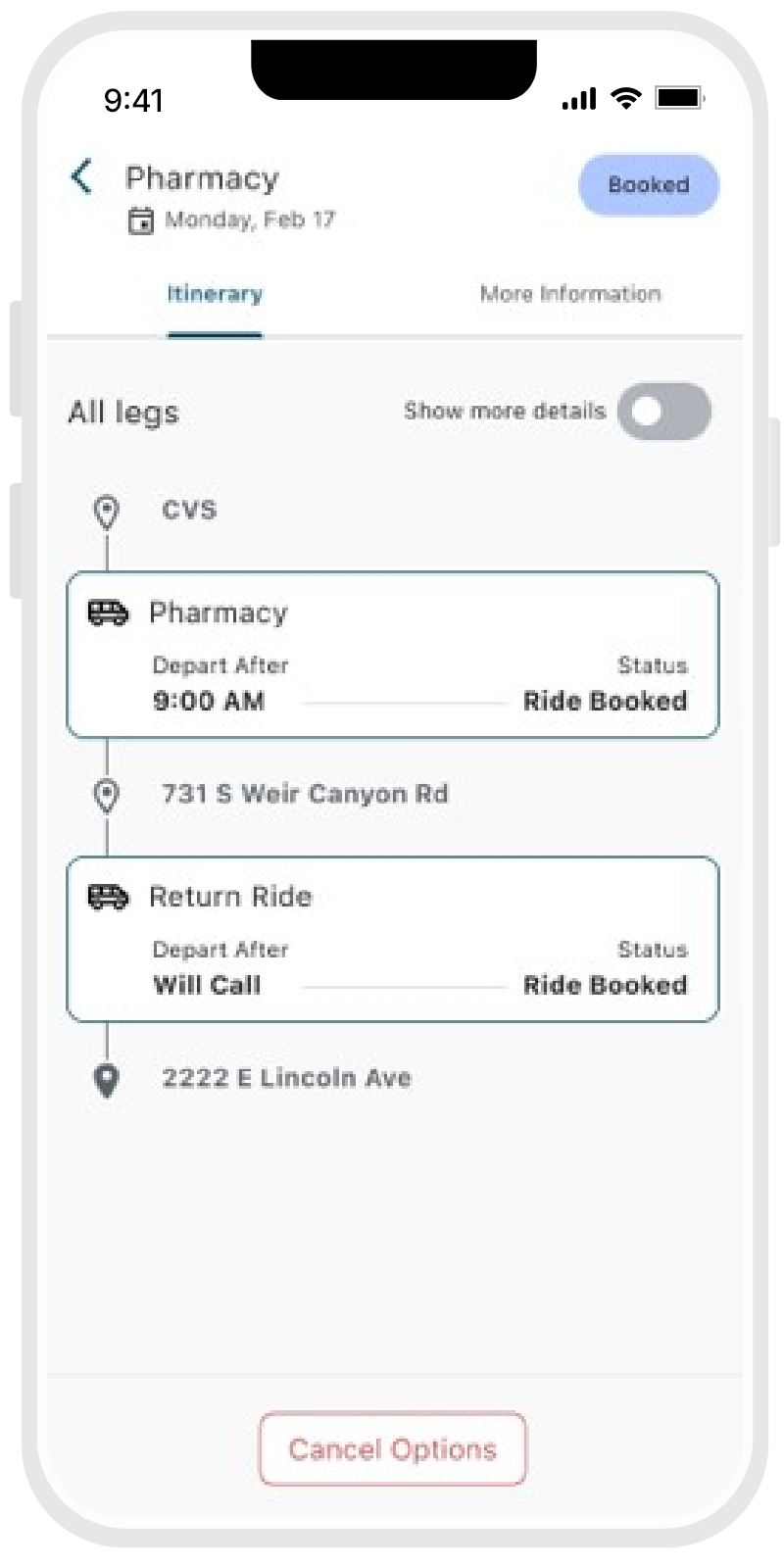The height and width of the screenshot is (1568, 784).
Task: Click the pin beside 731 S Weir Canyon Rd
Action: tap(106, 794)
